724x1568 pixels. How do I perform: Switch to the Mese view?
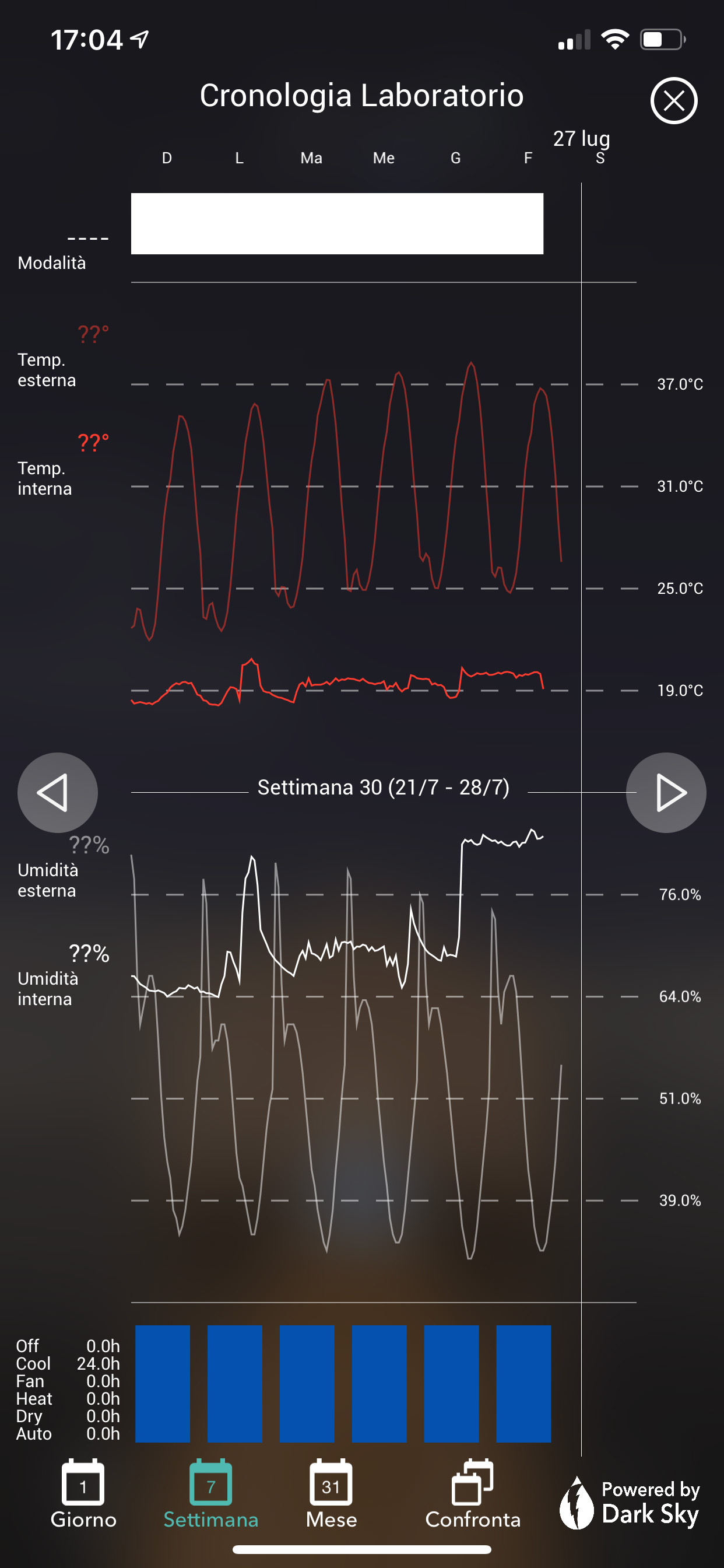pos(331,1494)
